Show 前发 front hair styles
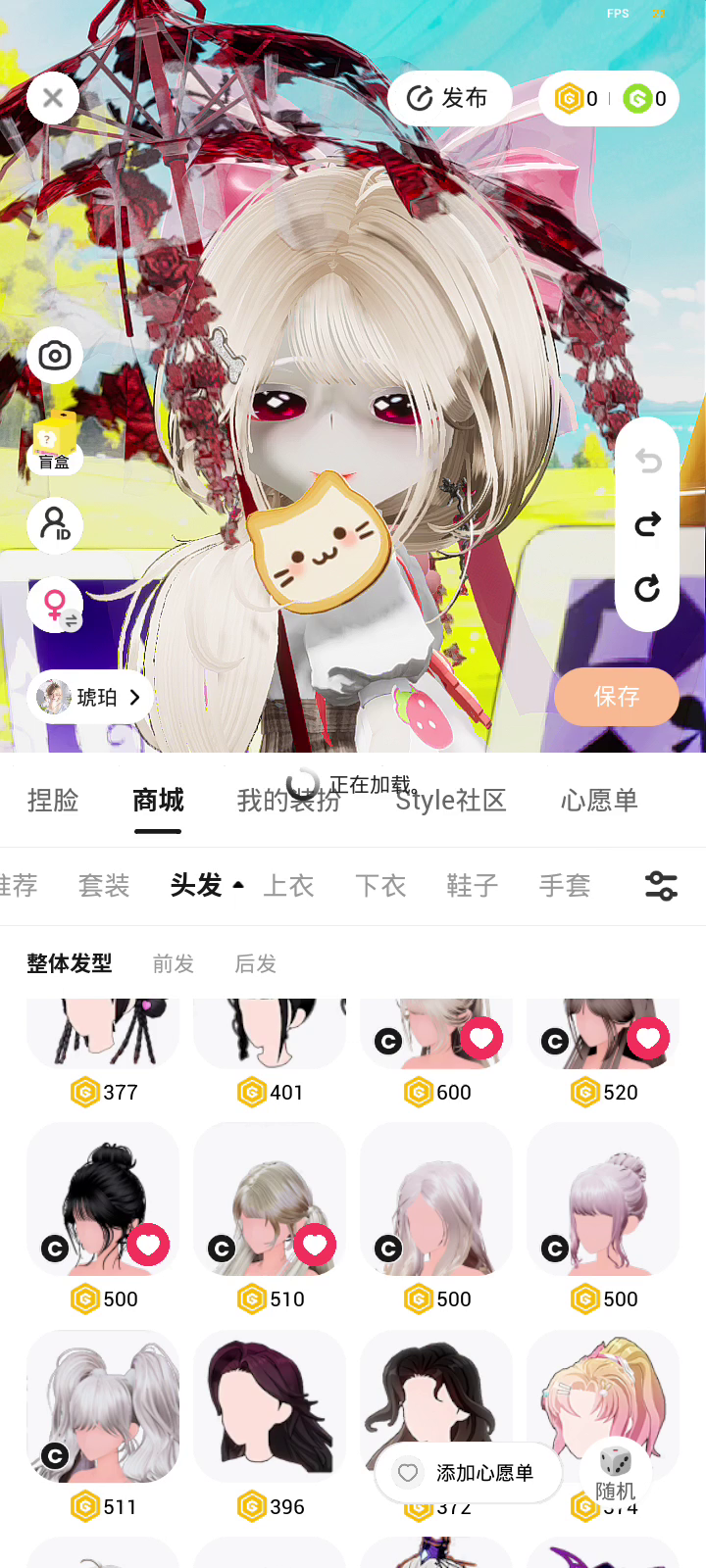Viewport: 706px width, 1568px height. point(174,964)
